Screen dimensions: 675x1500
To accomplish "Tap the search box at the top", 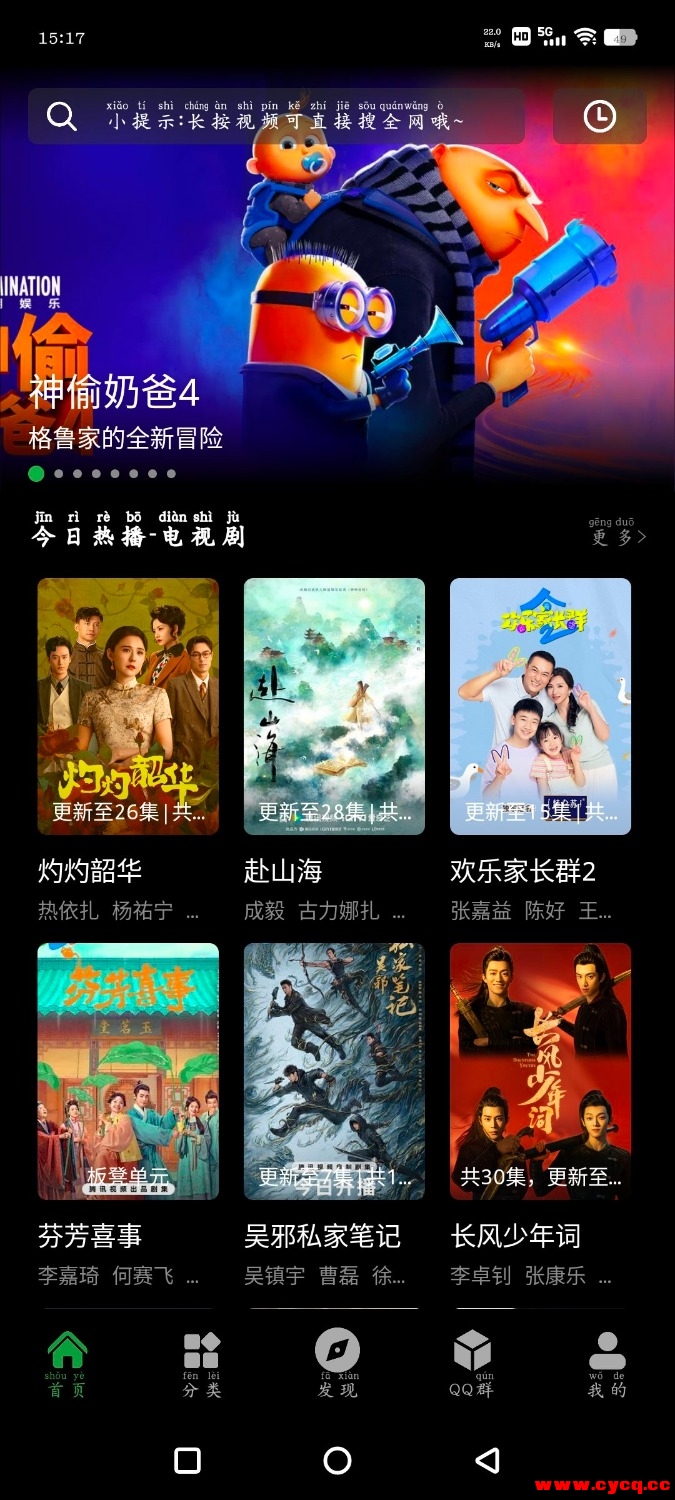I will click(x=276, y=117).
